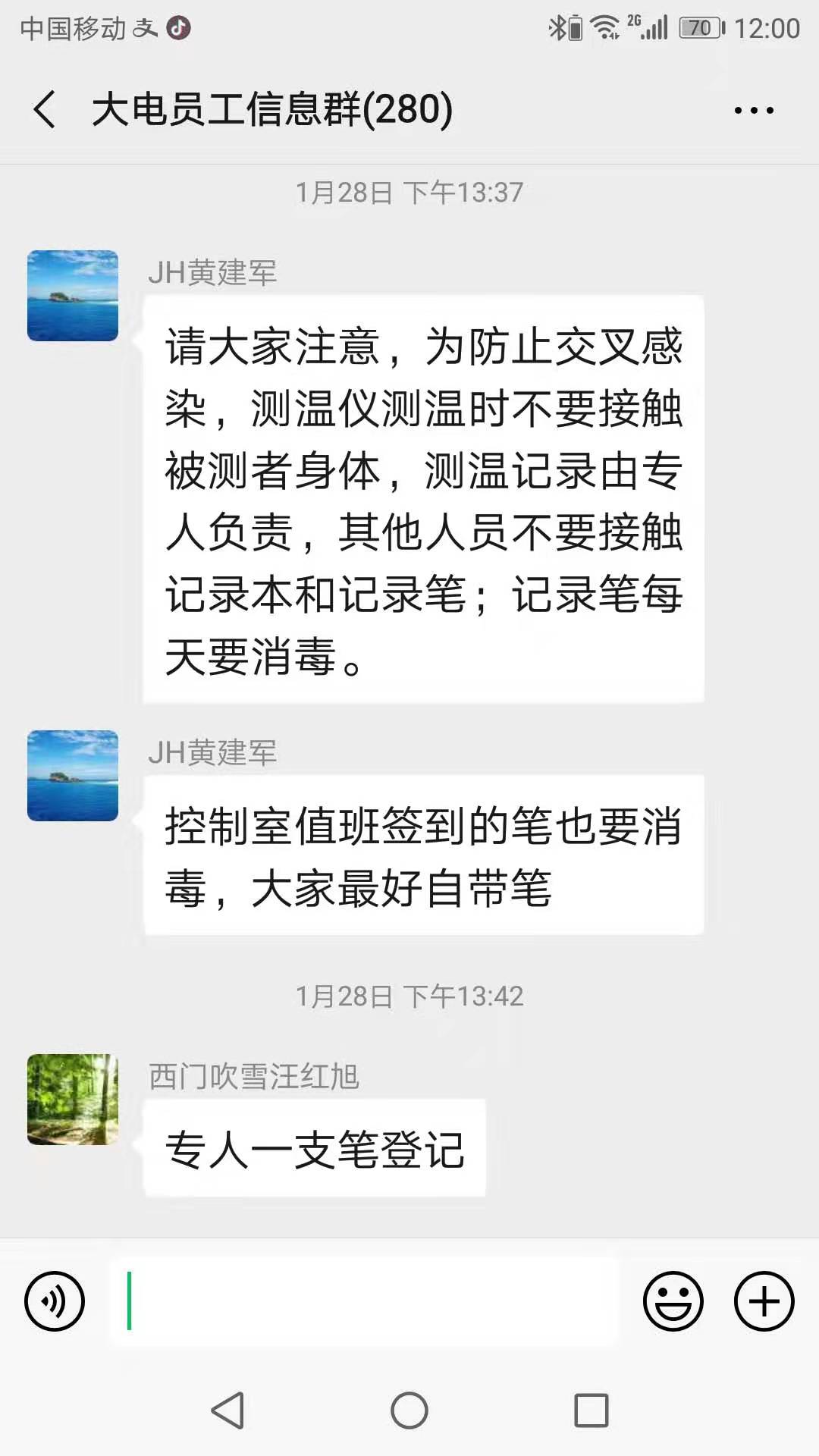Tap the system home button

pyautogui.click(x=409, y=1410)
